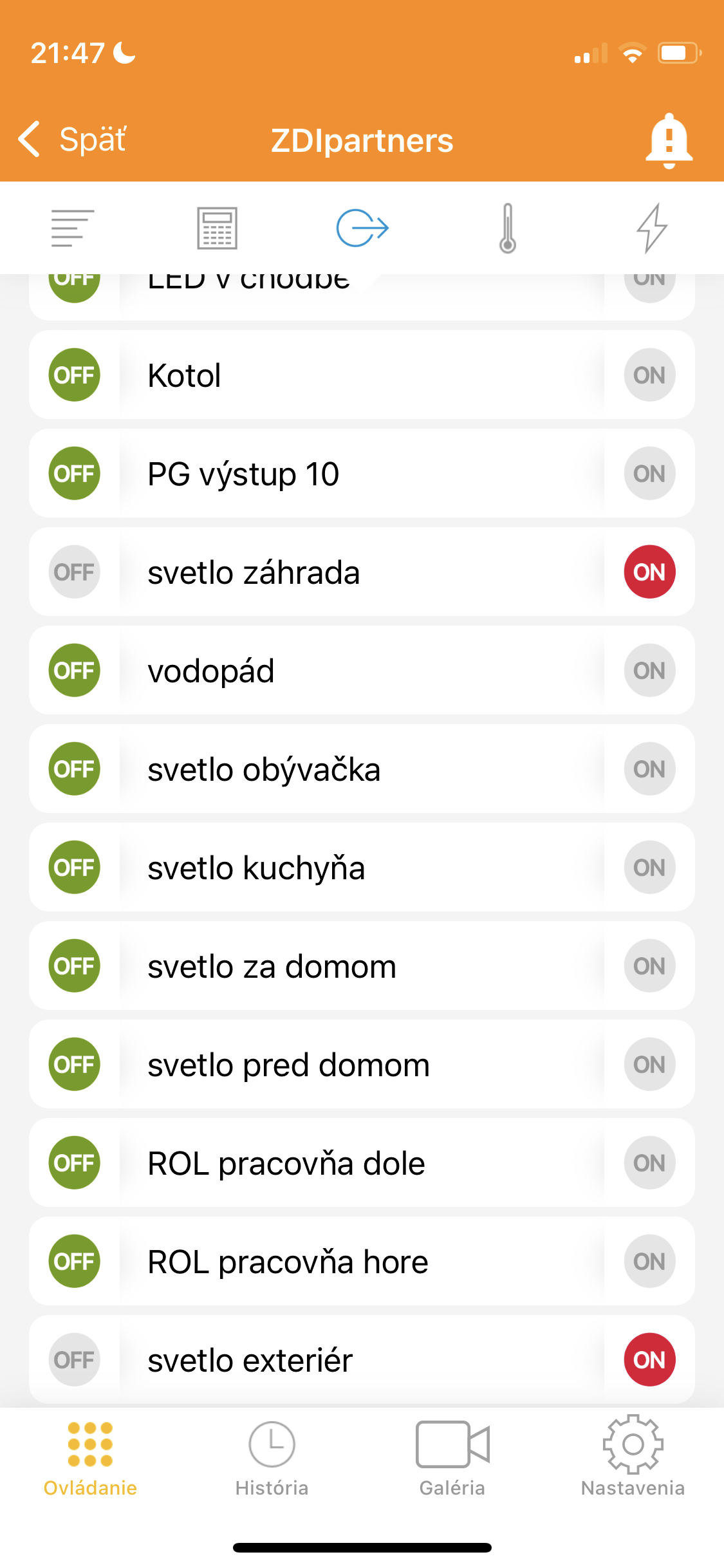Open the Galéria tab
Screen dimensions: 724x1568
[x=452, y=1459]
